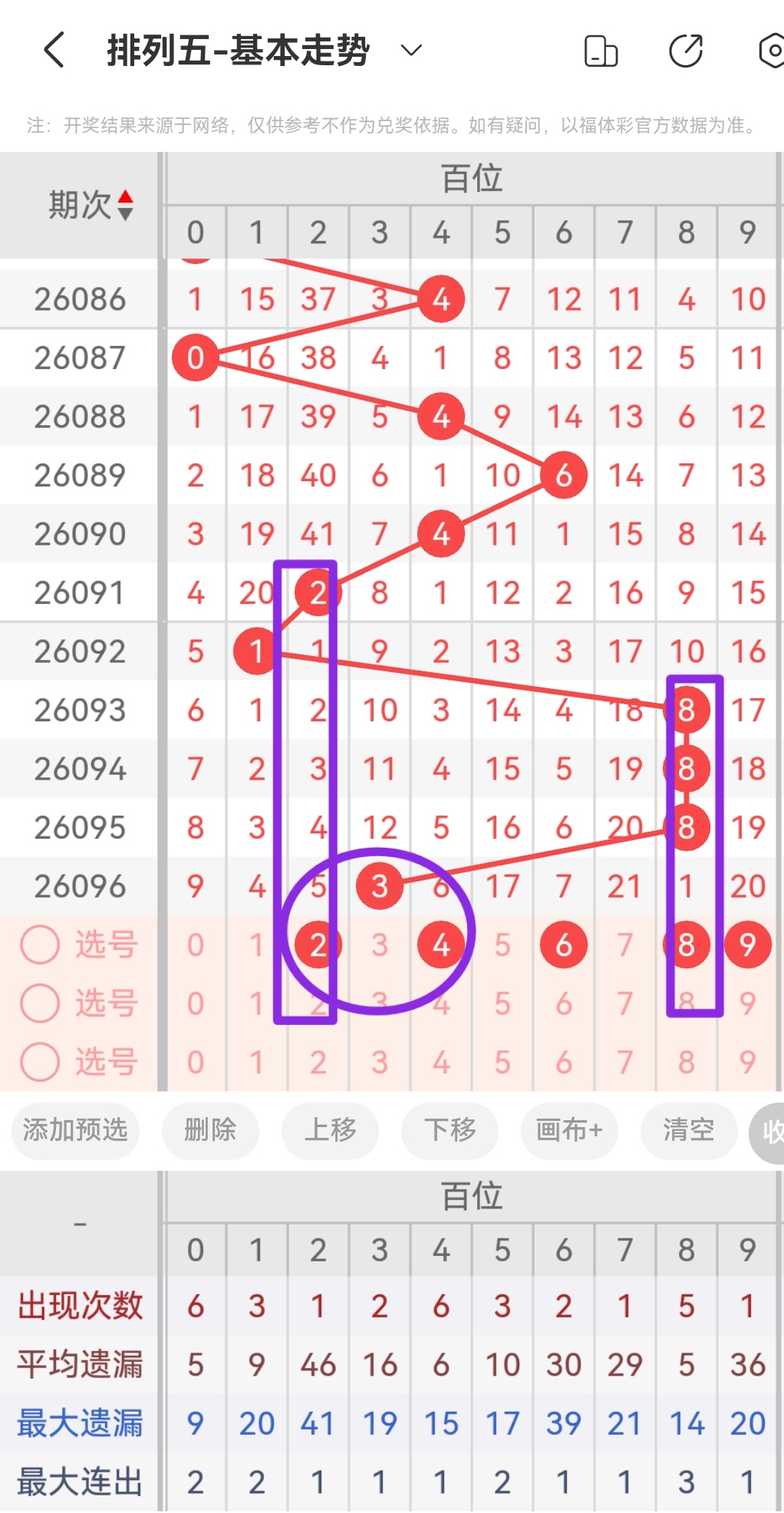Viewport: 784px width, 1513px height.
Task: Select the second 选号 radio button
Action: pos(39,1004)
